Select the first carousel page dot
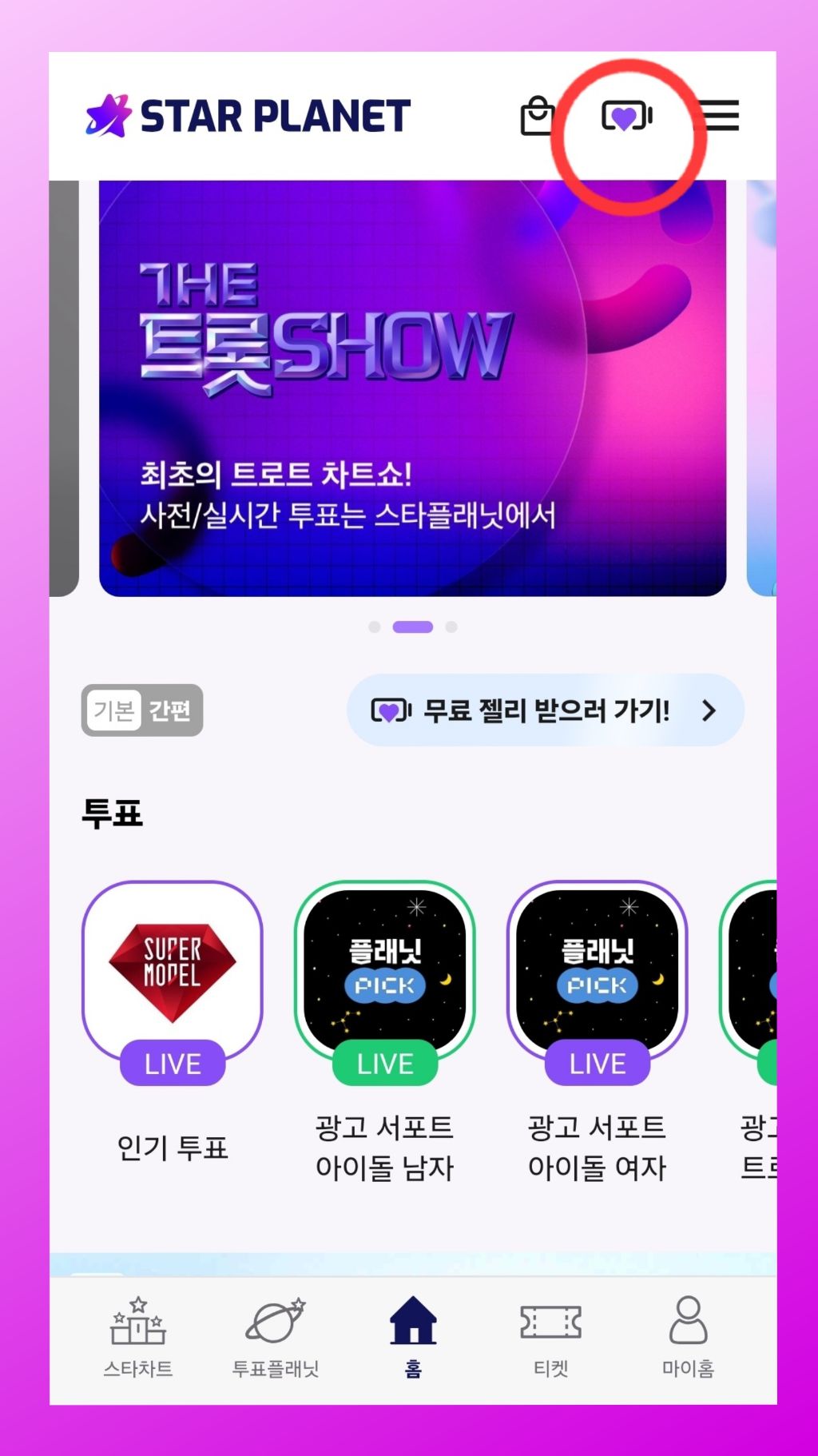The width and height of the screenshot is (818, 1456). pos(375,627)
